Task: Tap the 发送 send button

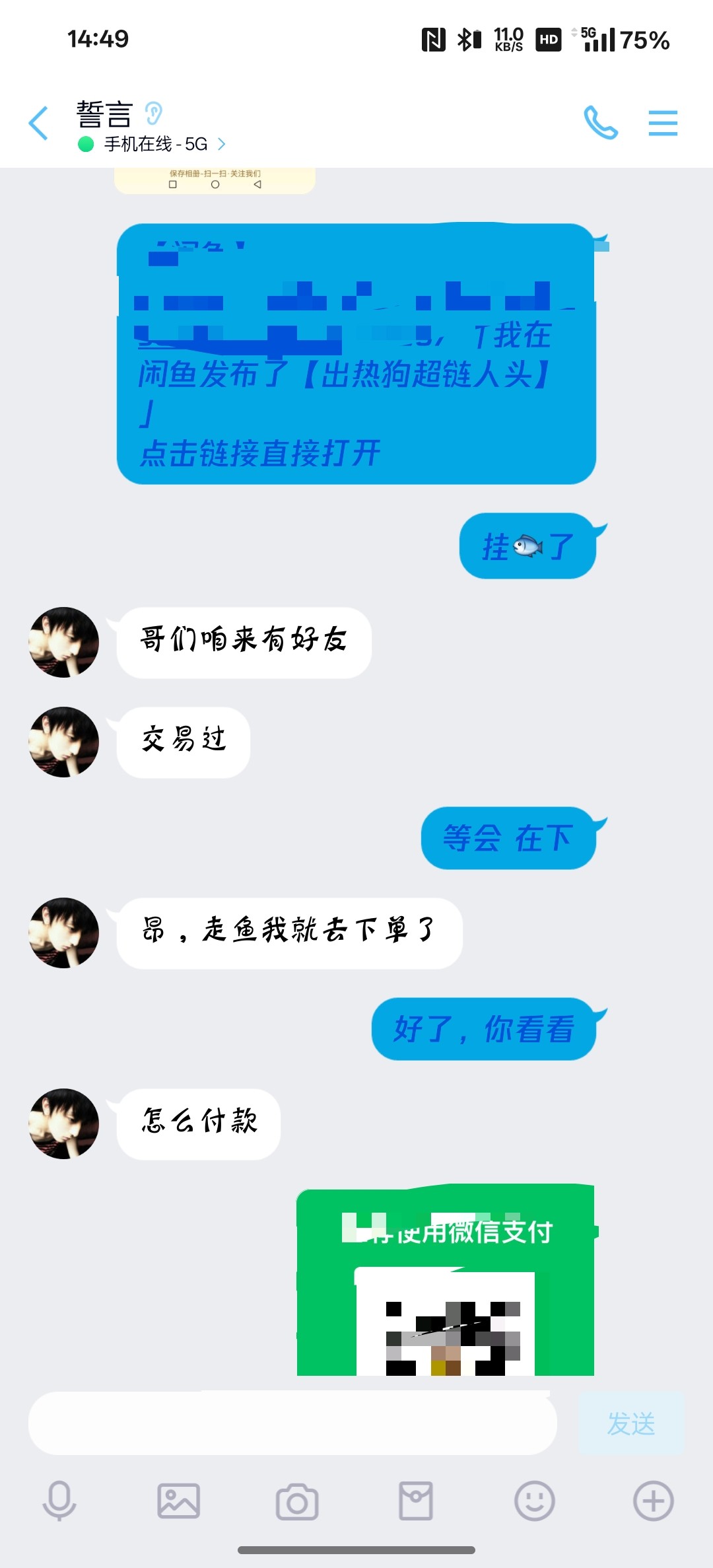Action: [630, 1424]
